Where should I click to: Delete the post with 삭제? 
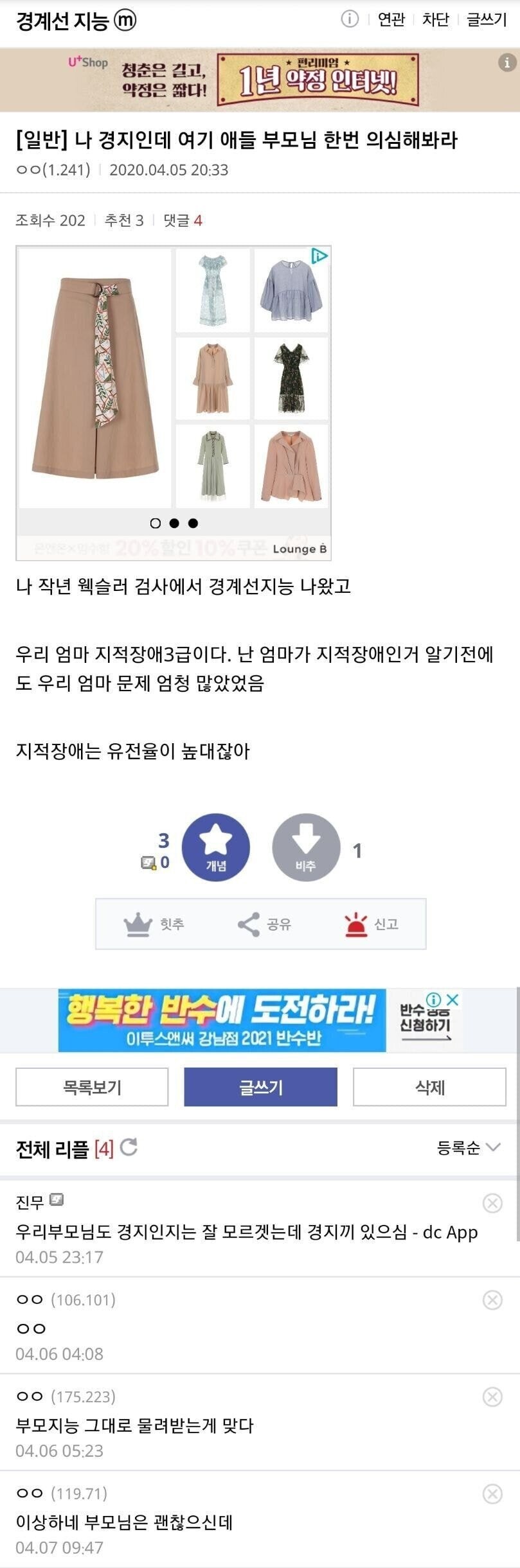click(429, 1088)
